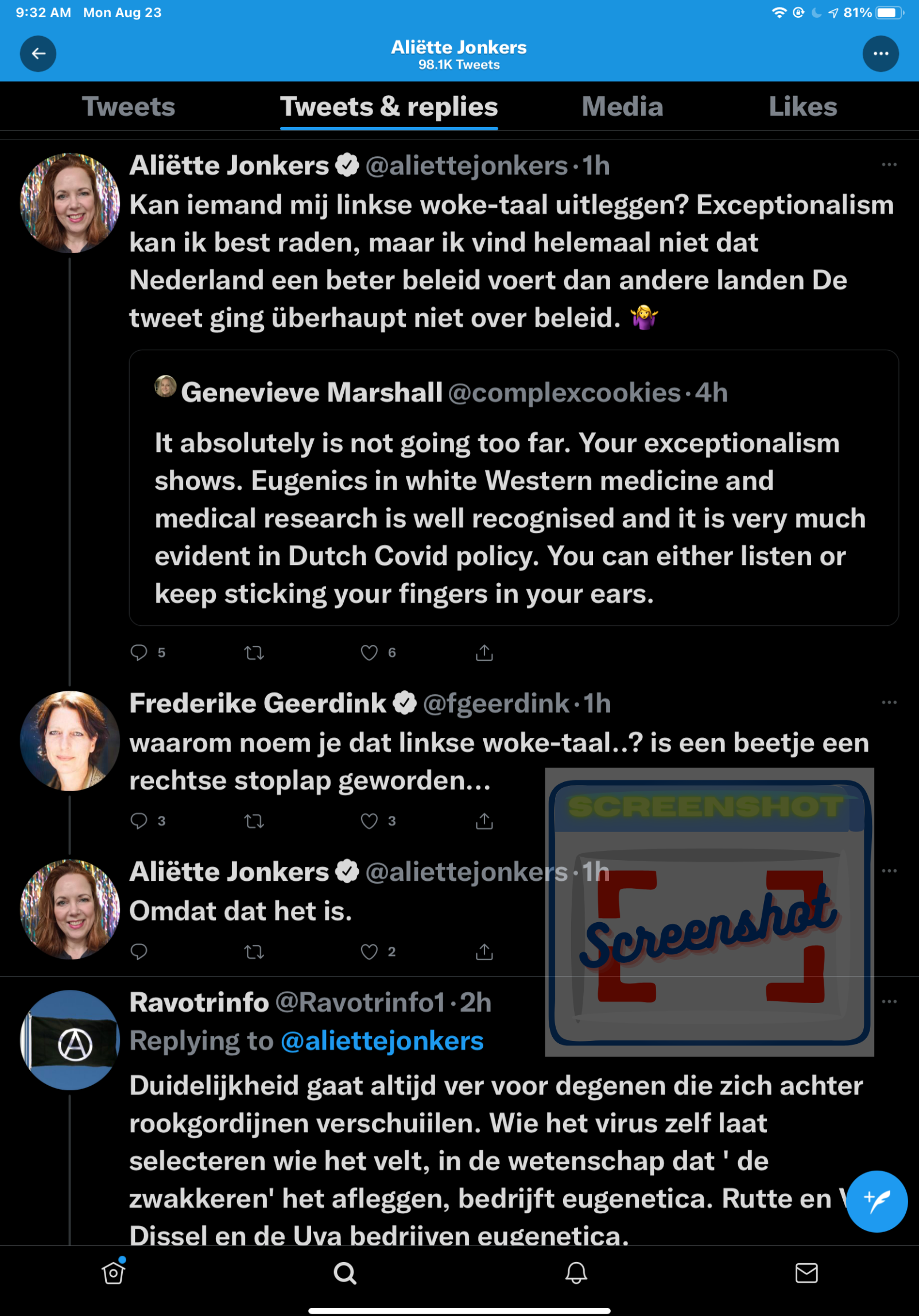Open the search tab
This screenshot has height=1316, width=919.
pos(345,1273)
